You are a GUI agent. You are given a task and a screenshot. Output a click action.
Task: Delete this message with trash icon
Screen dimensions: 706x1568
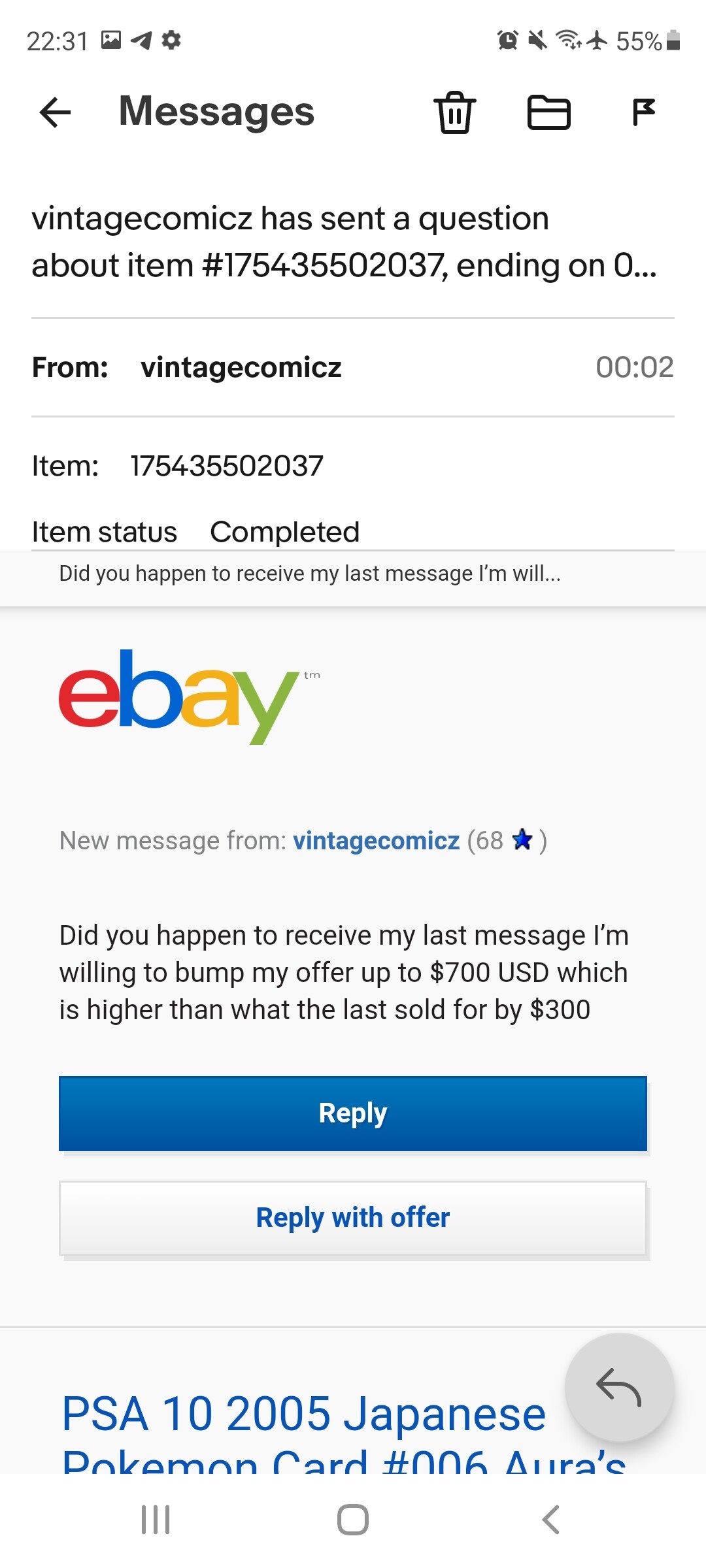(454, 112)
